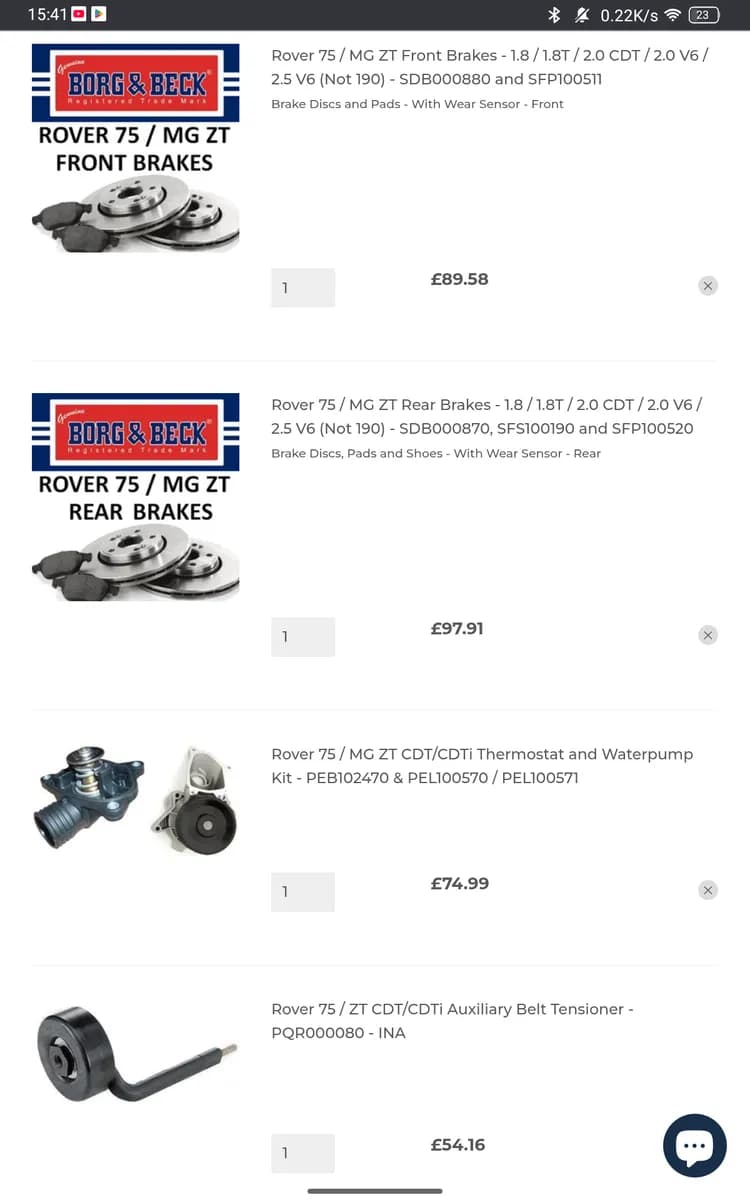The width and height of the screenshot is (750, 1200).
Task: Open the Front Brakes product title link
Action: click(490, 67)
